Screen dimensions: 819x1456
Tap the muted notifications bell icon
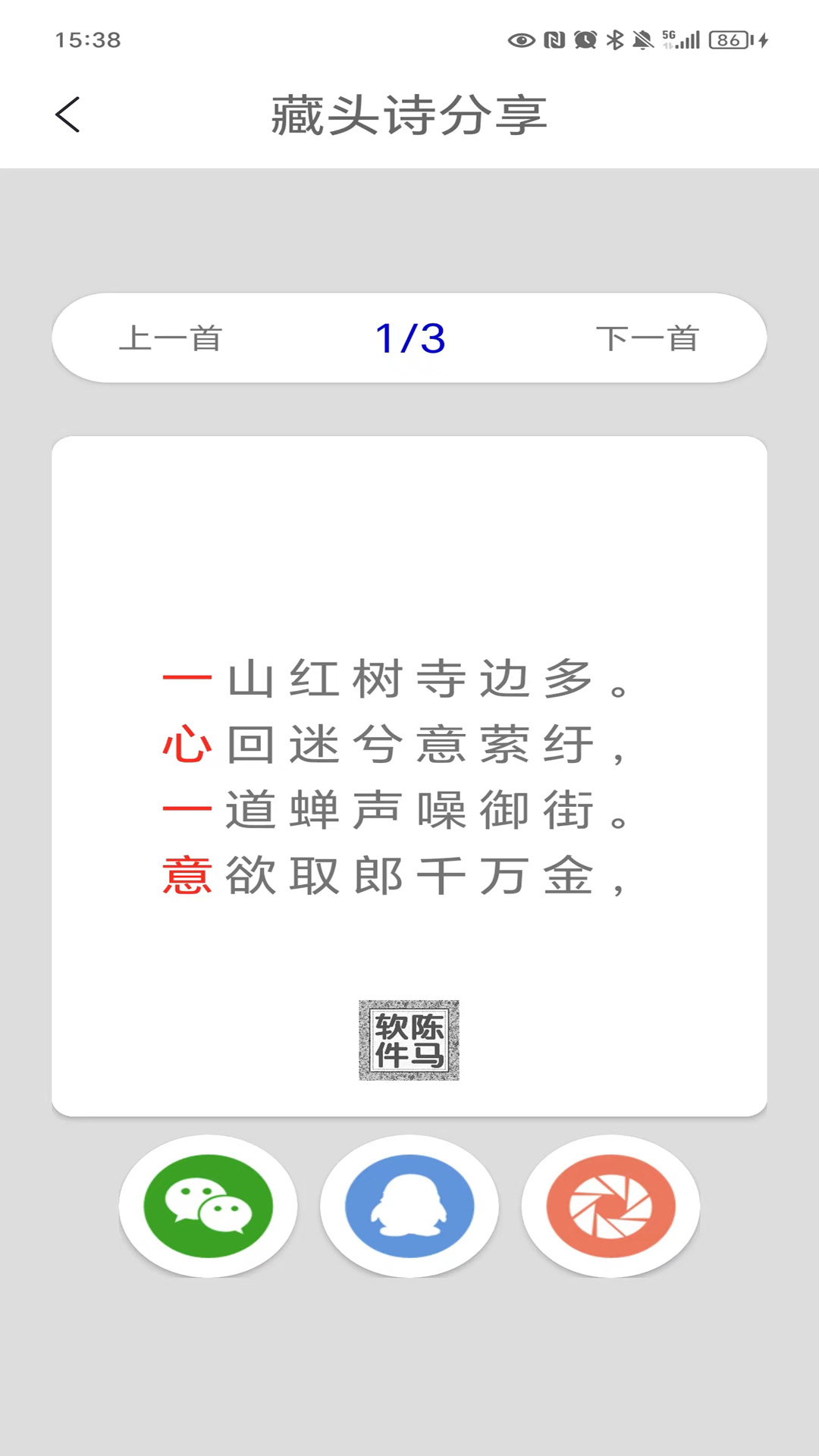point(644,41)
